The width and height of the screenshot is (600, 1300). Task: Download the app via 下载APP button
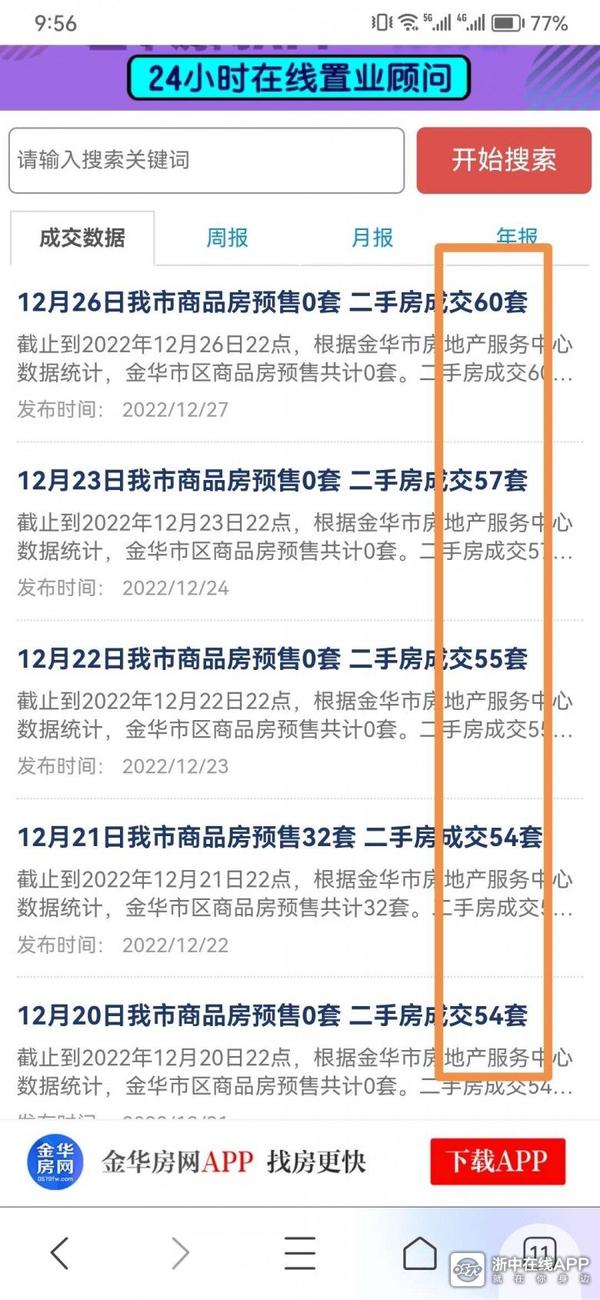(x=497, y=1162)
